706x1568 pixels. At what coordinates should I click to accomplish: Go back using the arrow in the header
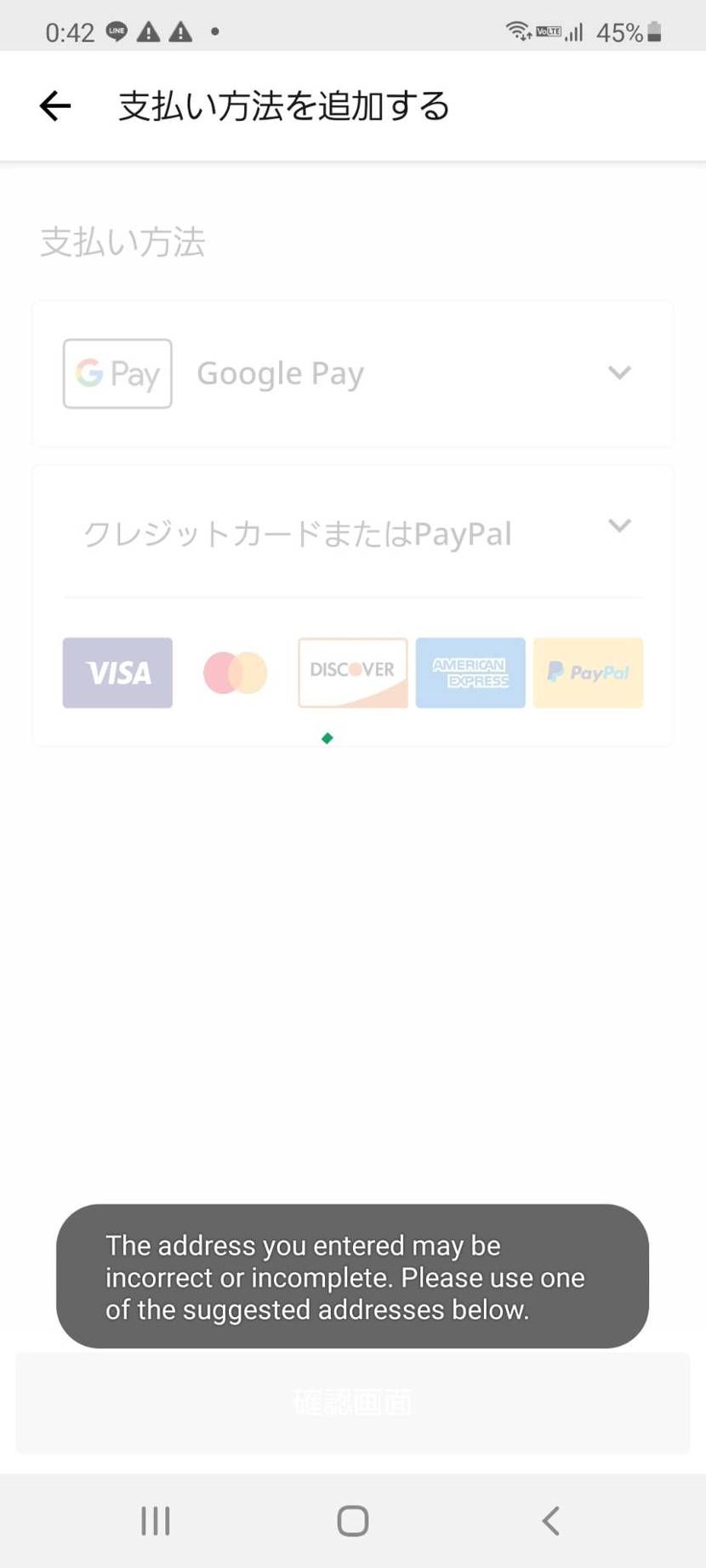pyautogui.click(x=54, y=105)
